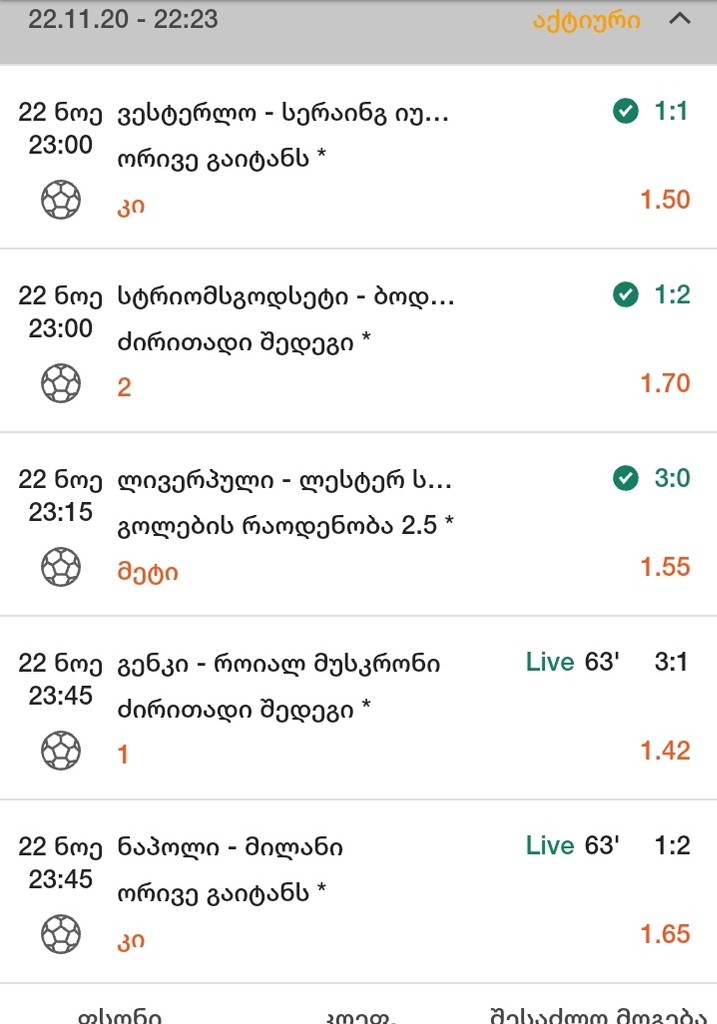Collapse the 22.11.20 - 22:23 bet slip

[x=679, y=19]
